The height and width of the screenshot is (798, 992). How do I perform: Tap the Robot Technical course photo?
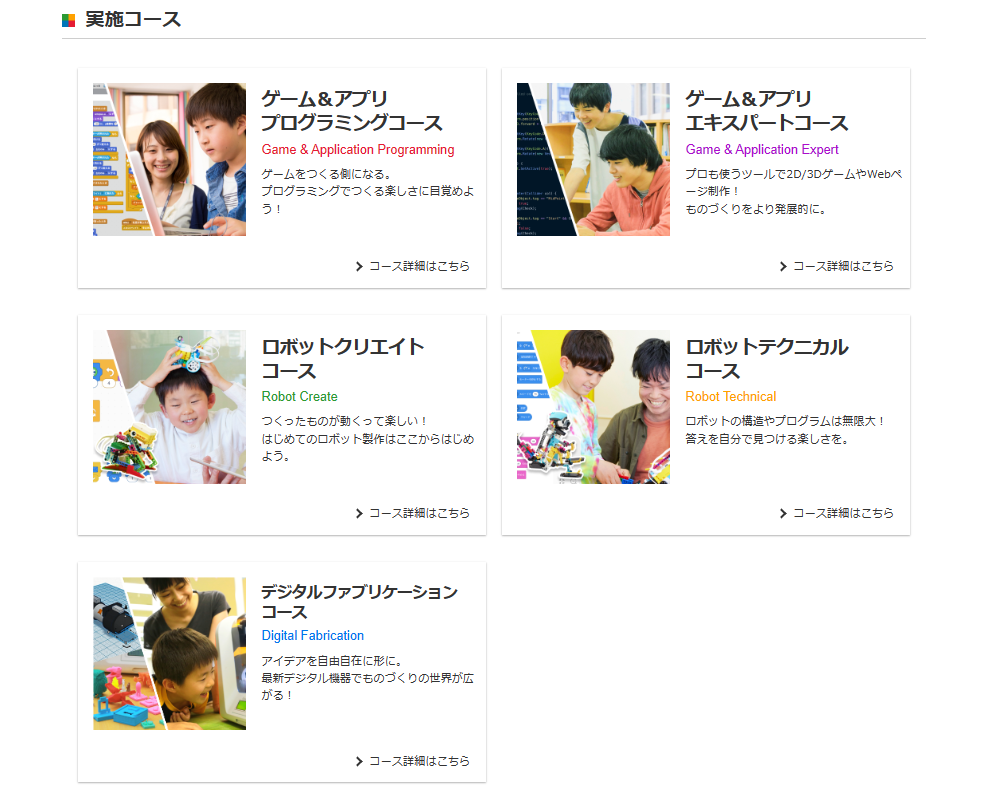[593, 407]
